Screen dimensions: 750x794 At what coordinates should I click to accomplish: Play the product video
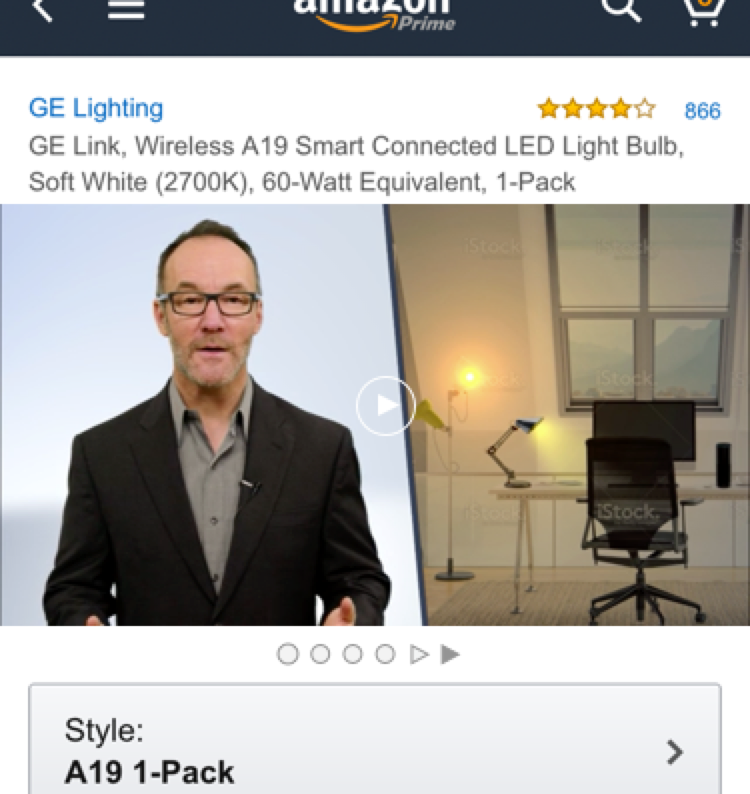385,406
